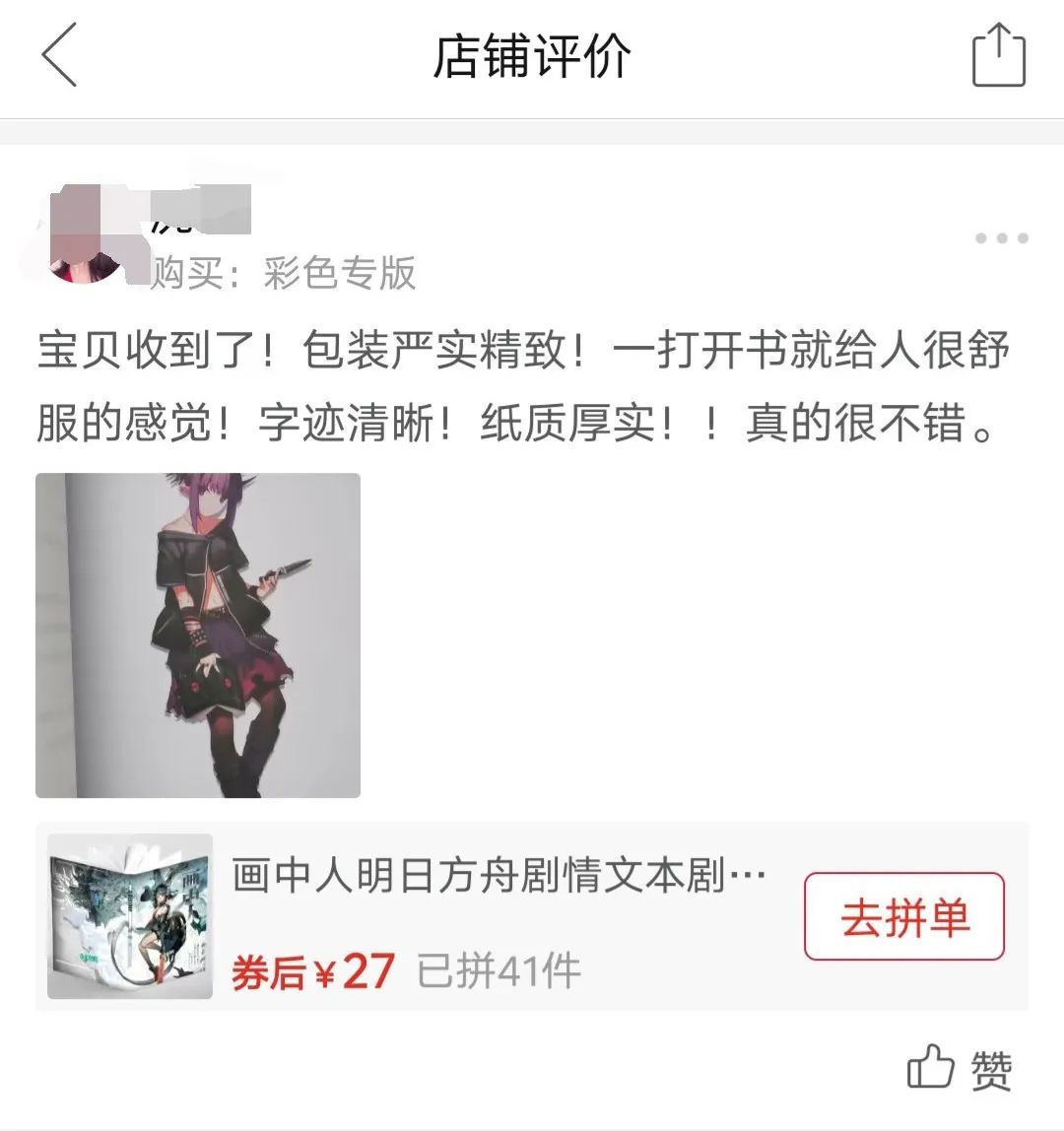Tap the product cover thumbnail in the card
Image resolution: width=1064 pixels, height=1131 pixels.
pyautogui.click(x=128, y=916)
